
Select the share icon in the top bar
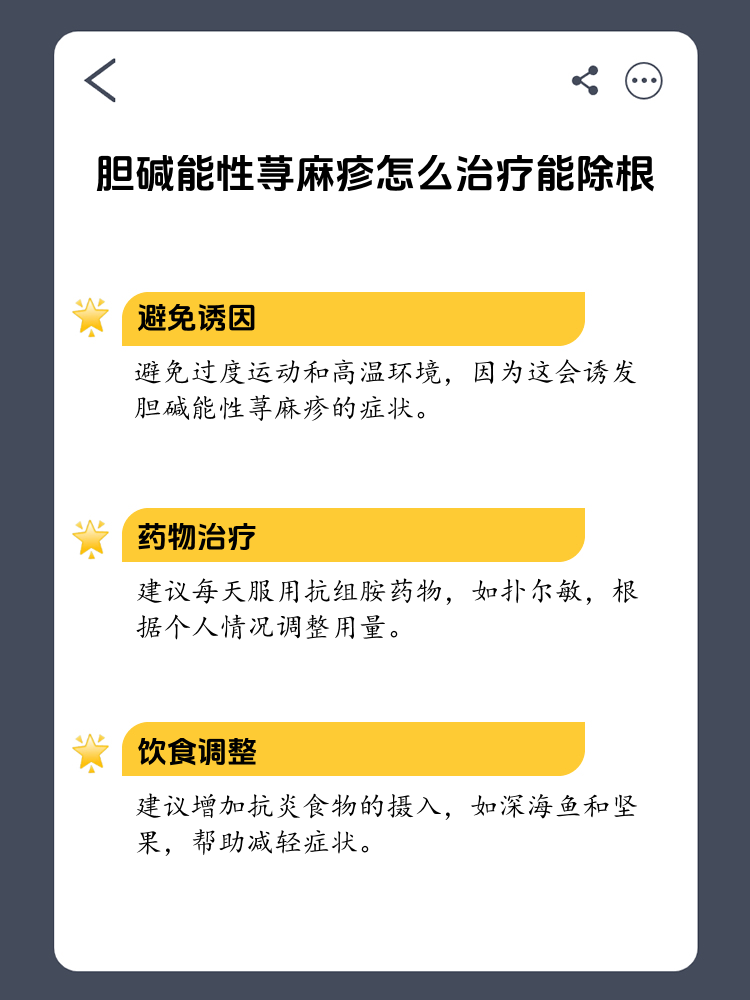[584, 78]
